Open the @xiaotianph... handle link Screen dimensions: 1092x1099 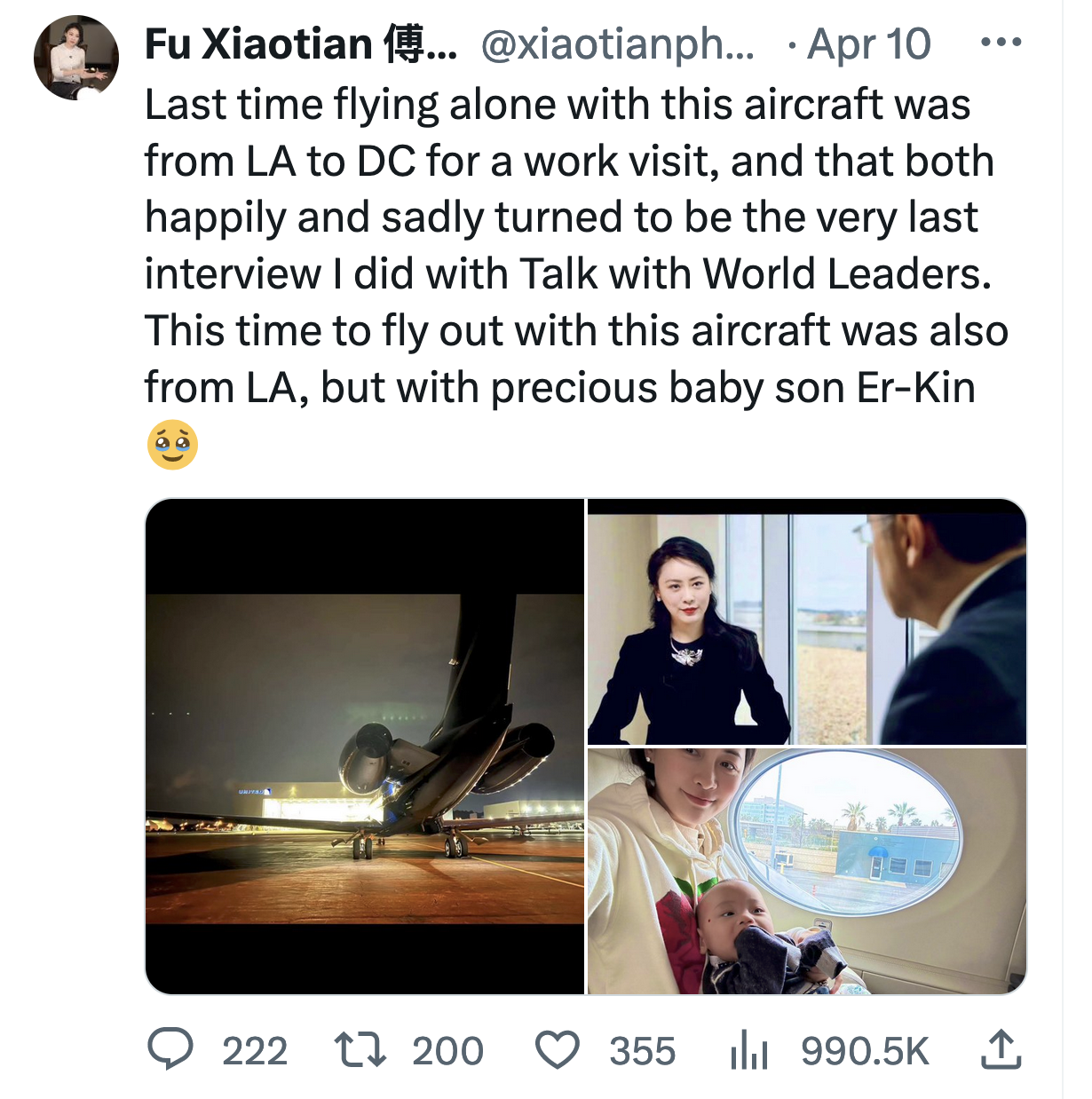pos(617,43)
